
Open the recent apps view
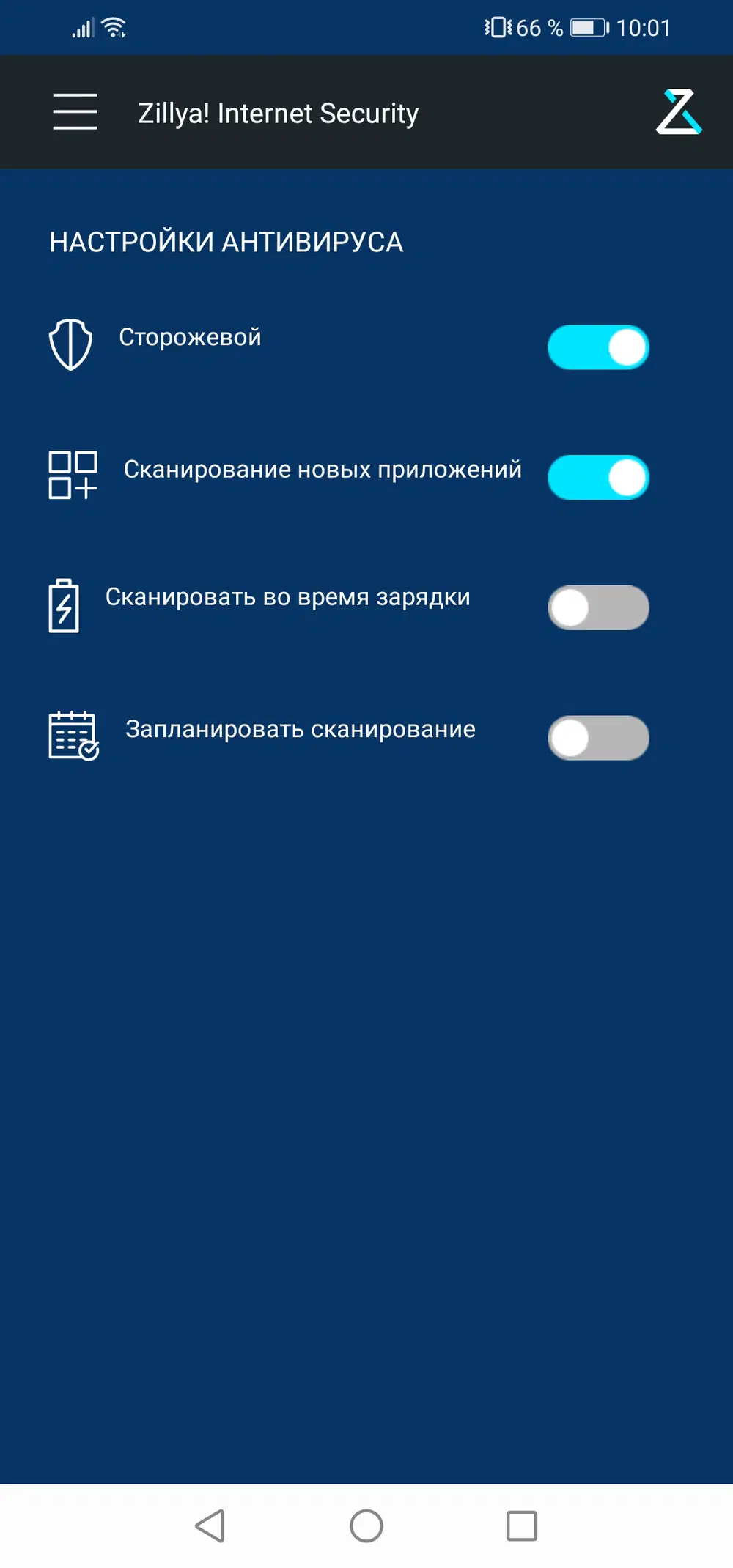coord(522,1526)
